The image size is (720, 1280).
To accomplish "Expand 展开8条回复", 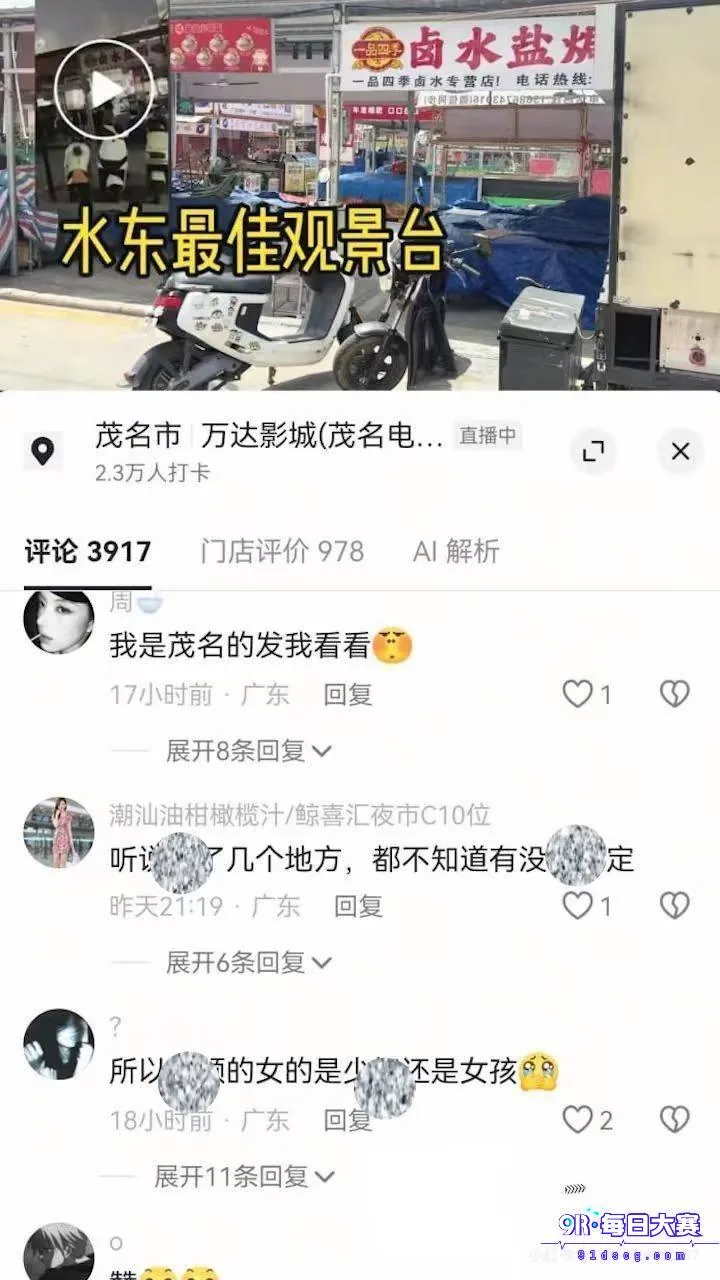I will pos(248,750).
